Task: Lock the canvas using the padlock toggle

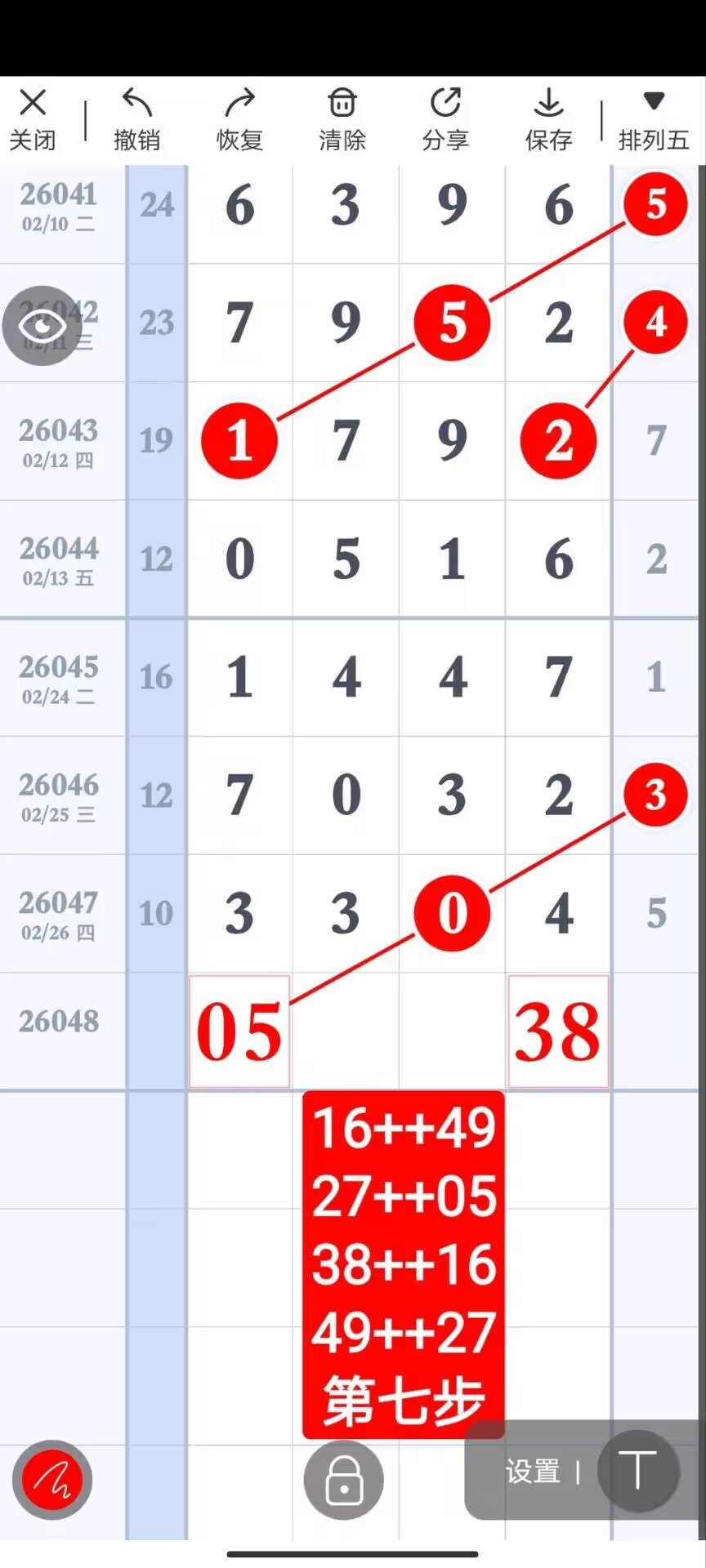Action: point(342,1481)
